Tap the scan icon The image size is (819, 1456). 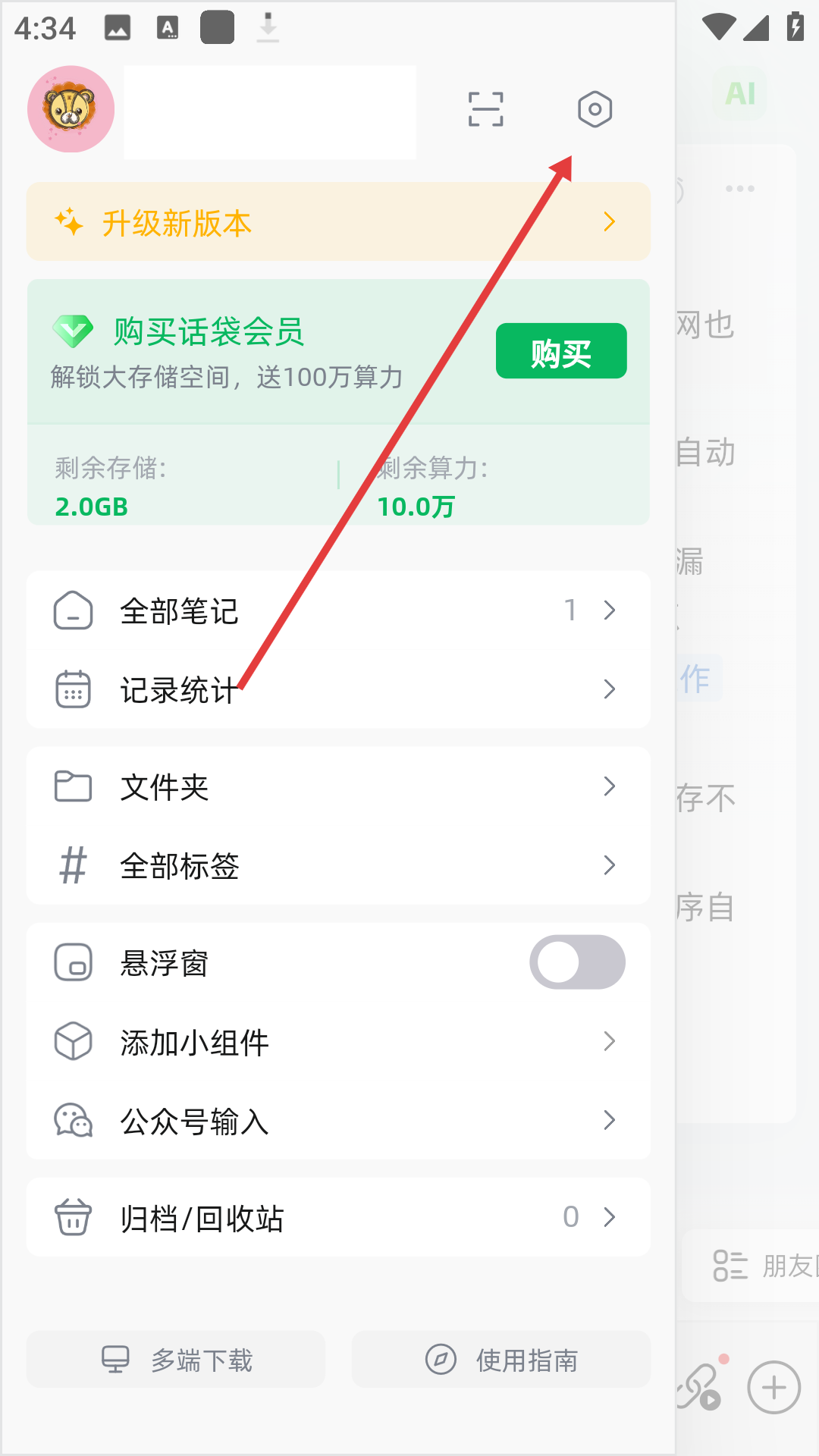click(485, 109)
